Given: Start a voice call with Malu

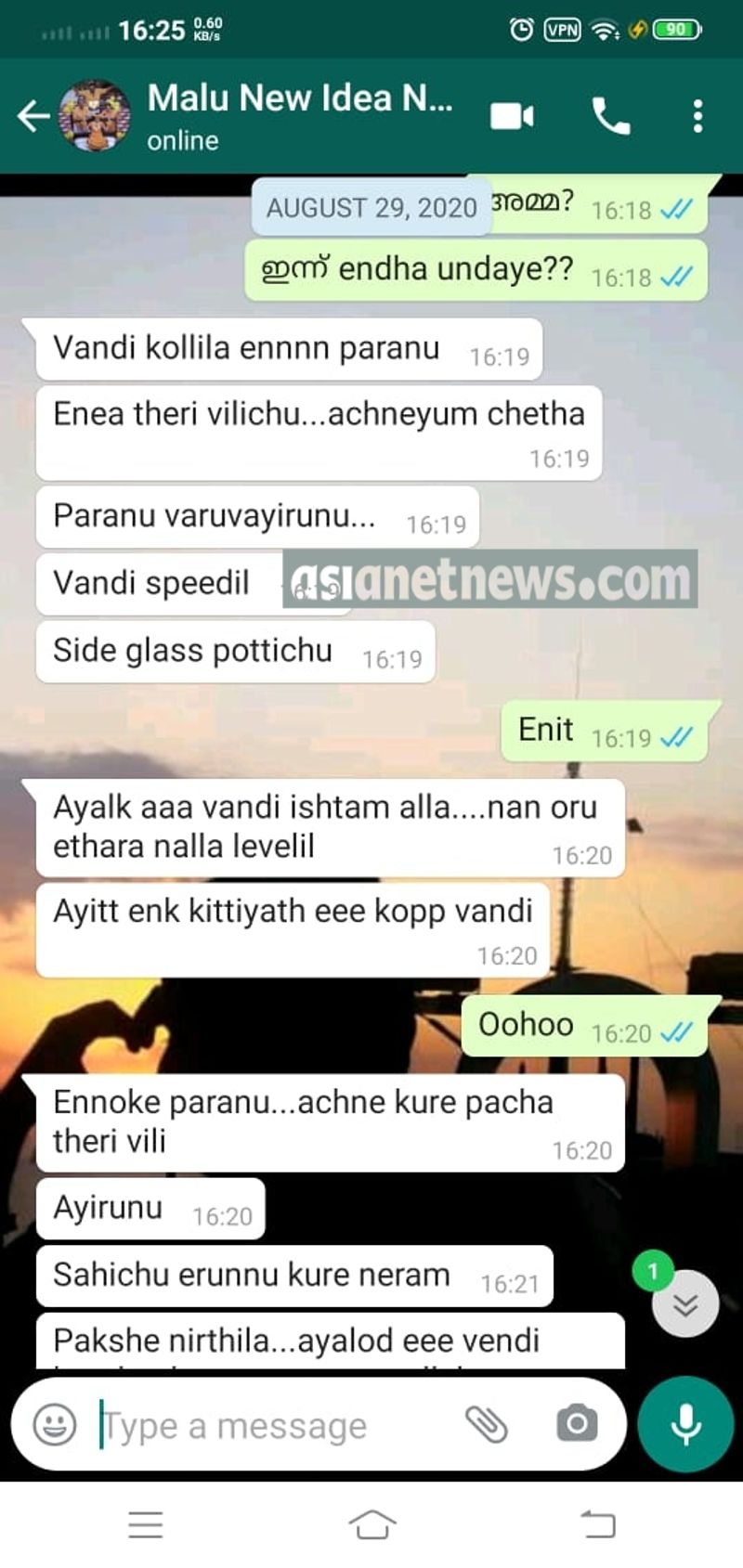Looking at the screenshot, I should click(x=610, y=116).
